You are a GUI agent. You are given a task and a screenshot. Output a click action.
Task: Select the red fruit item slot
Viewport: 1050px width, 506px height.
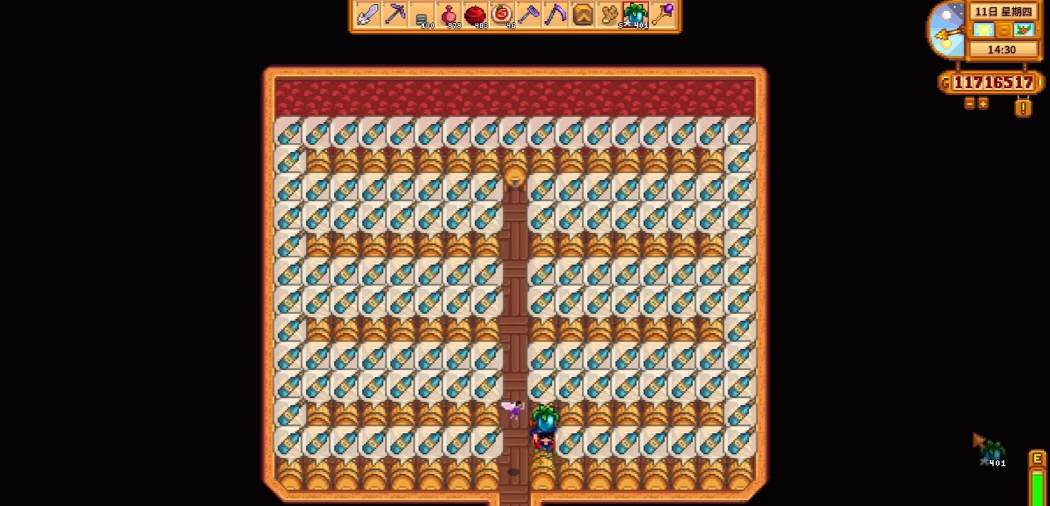(476, 15)
